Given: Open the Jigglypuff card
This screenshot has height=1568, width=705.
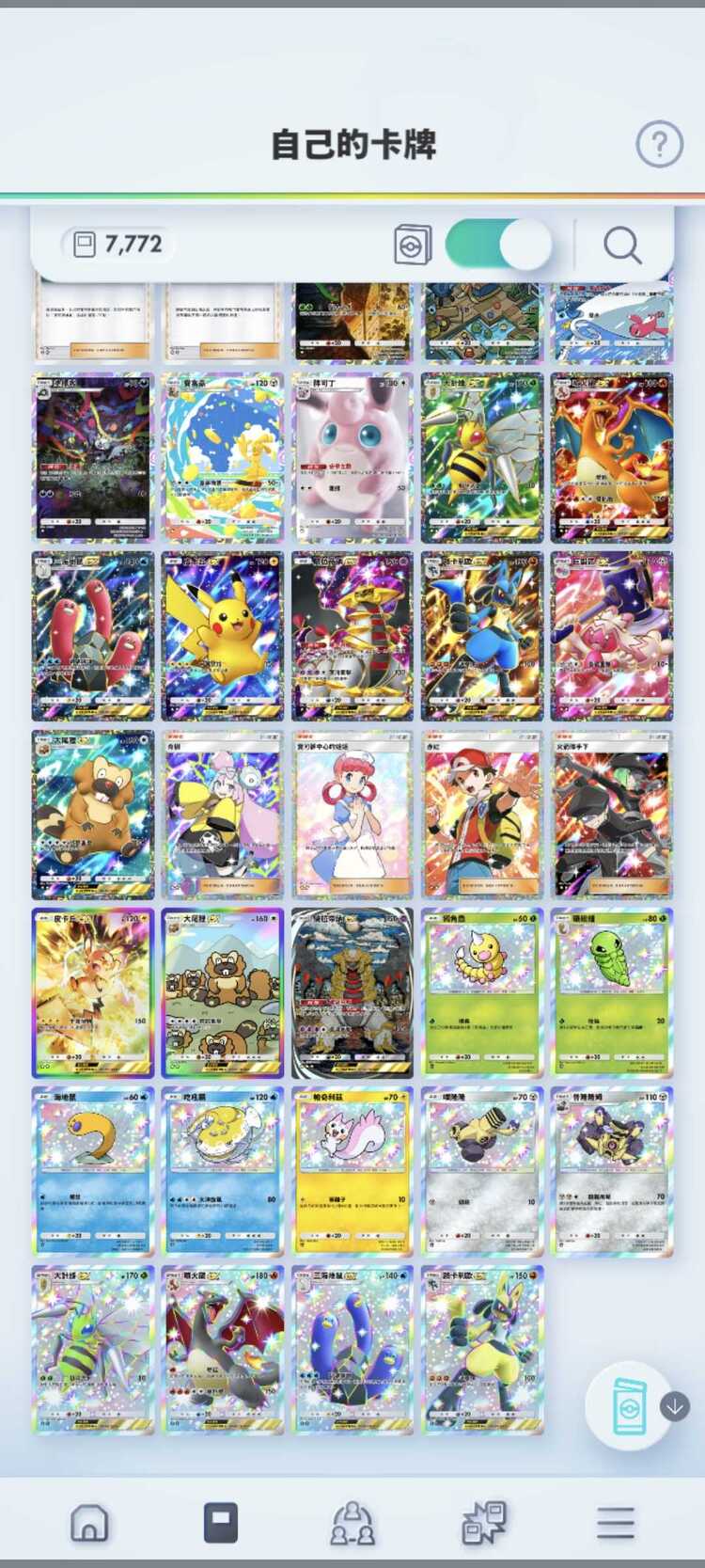Looking at the screenshot, I should pos(352,457).
